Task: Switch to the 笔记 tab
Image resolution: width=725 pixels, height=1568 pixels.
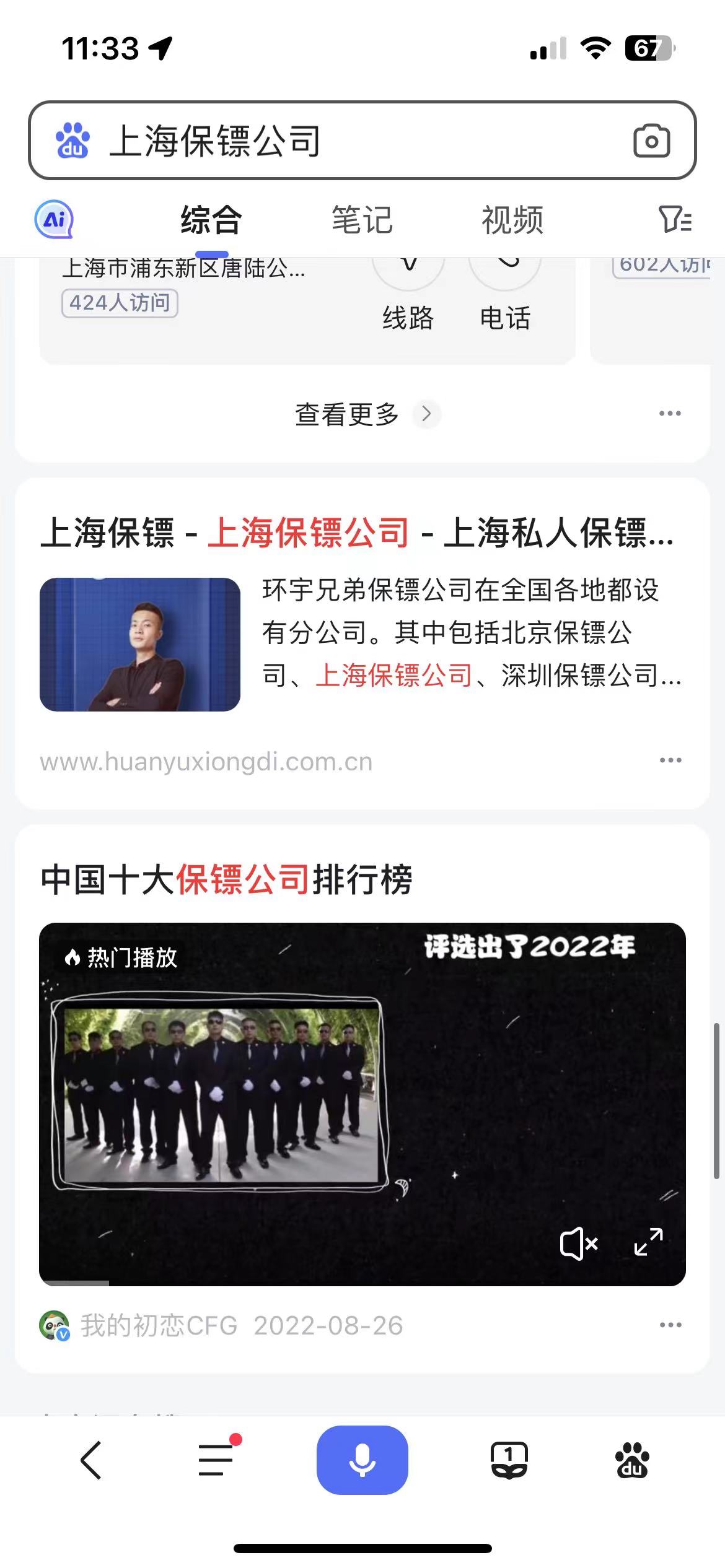Action: click(362, 220)
